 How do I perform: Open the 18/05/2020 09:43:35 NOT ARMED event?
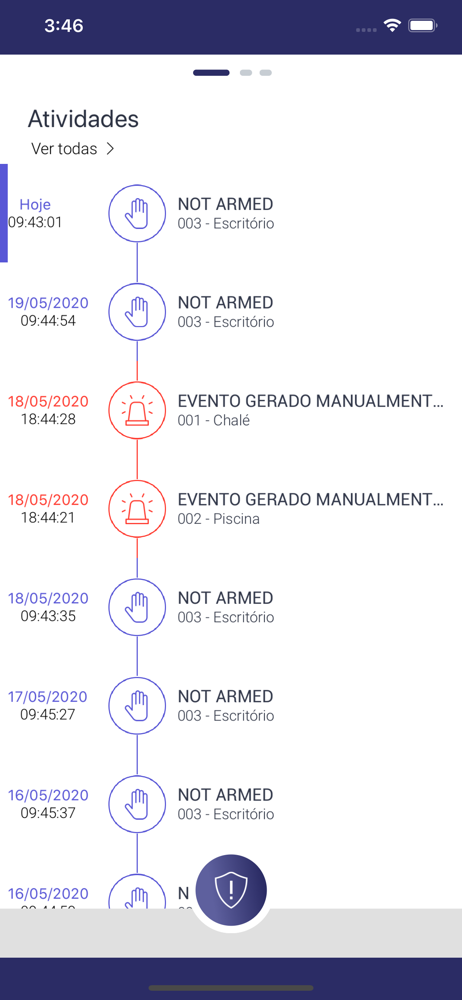point(231,607)
